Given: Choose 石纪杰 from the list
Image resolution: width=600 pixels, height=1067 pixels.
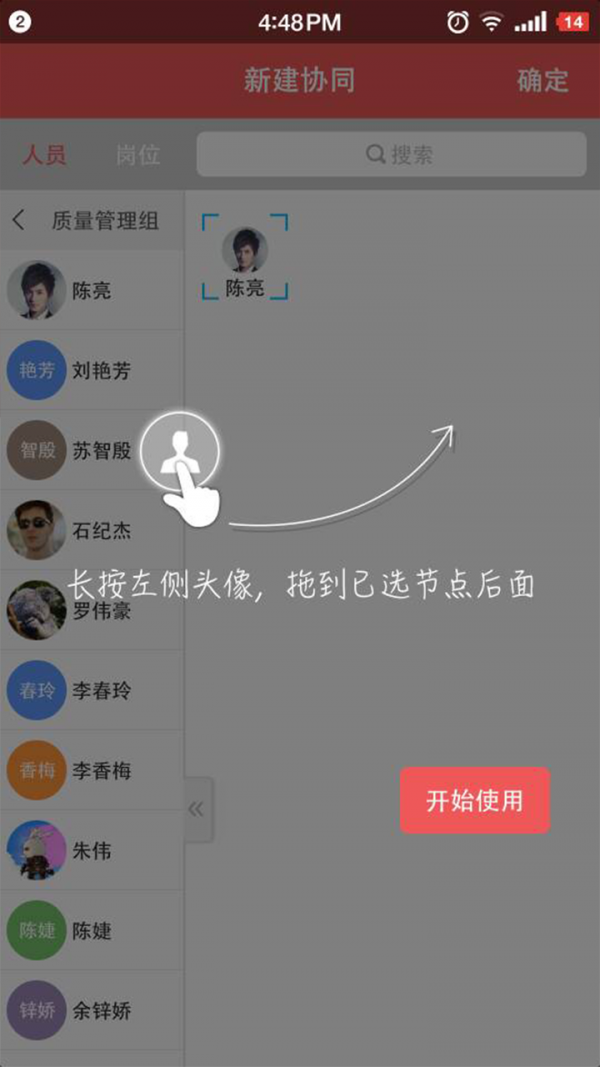Looking at the screenshot, I should pyautogui.click(x=90, y=531).
